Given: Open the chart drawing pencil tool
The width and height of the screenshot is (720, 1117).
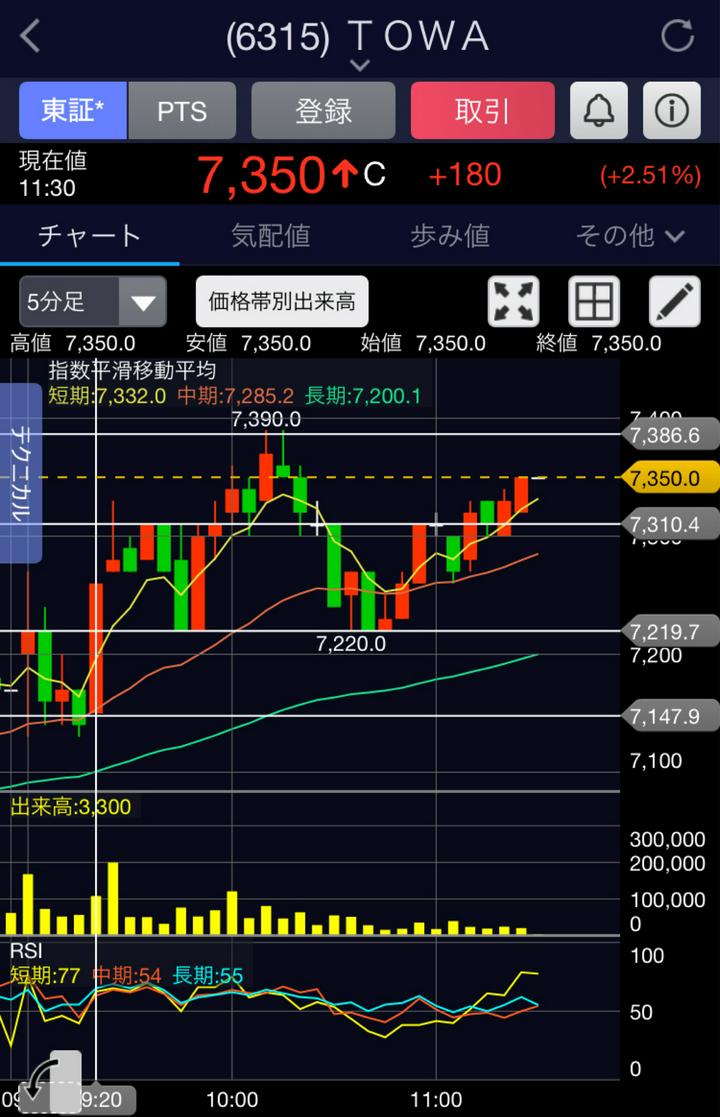Looking at the screenshot, I should coord(675,301).
